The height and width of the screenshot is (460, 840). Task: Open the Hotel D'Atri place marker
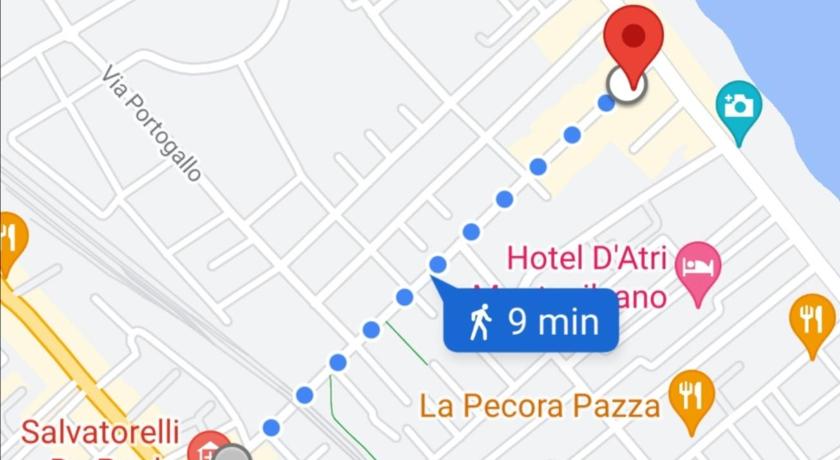click(x=697, y=266)
